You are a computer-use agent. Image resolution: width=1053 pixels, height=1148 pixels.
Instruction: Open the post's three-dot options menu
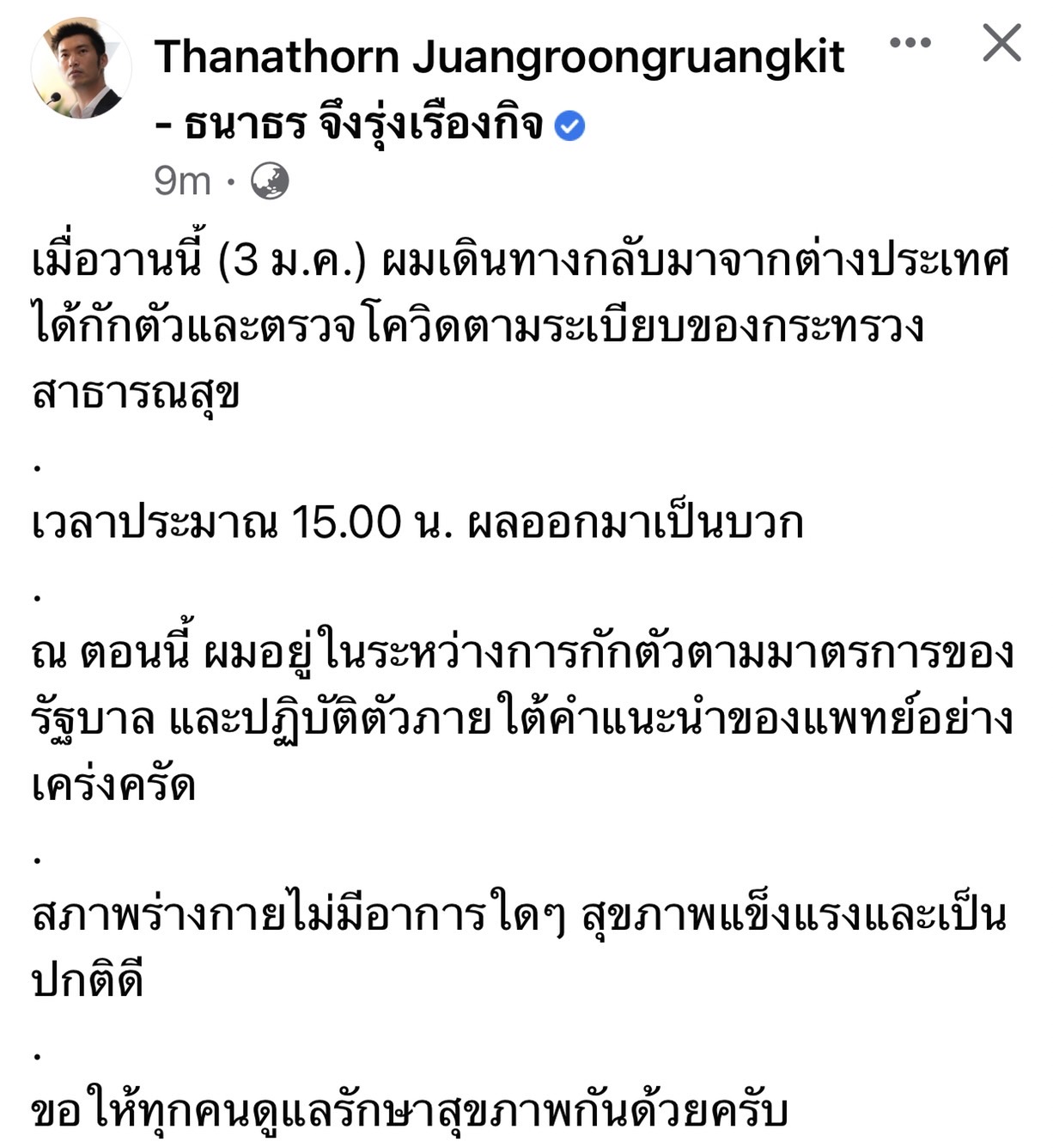click(910, 42)
